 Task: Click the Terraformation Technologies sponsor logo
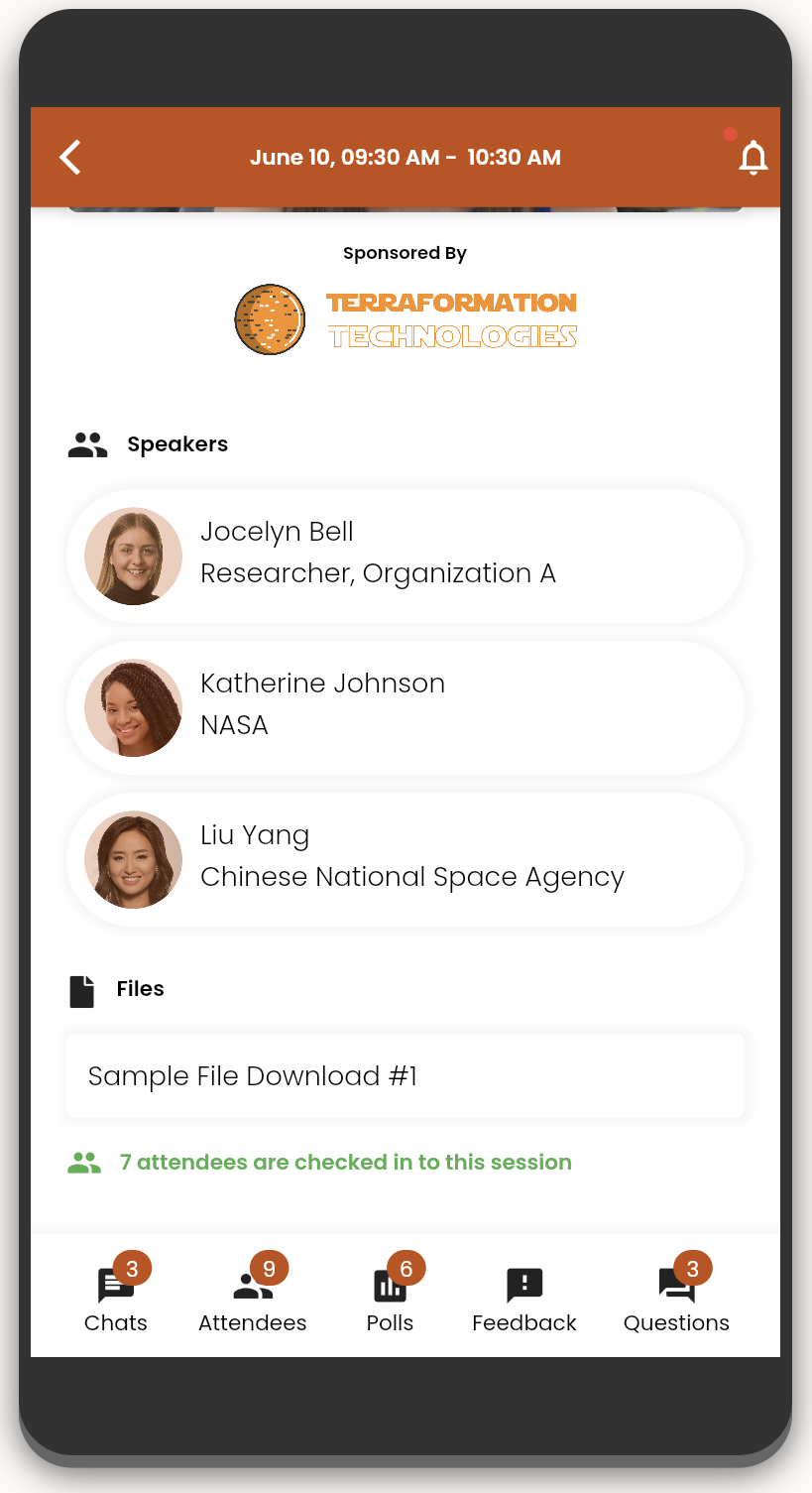(405, 318)
